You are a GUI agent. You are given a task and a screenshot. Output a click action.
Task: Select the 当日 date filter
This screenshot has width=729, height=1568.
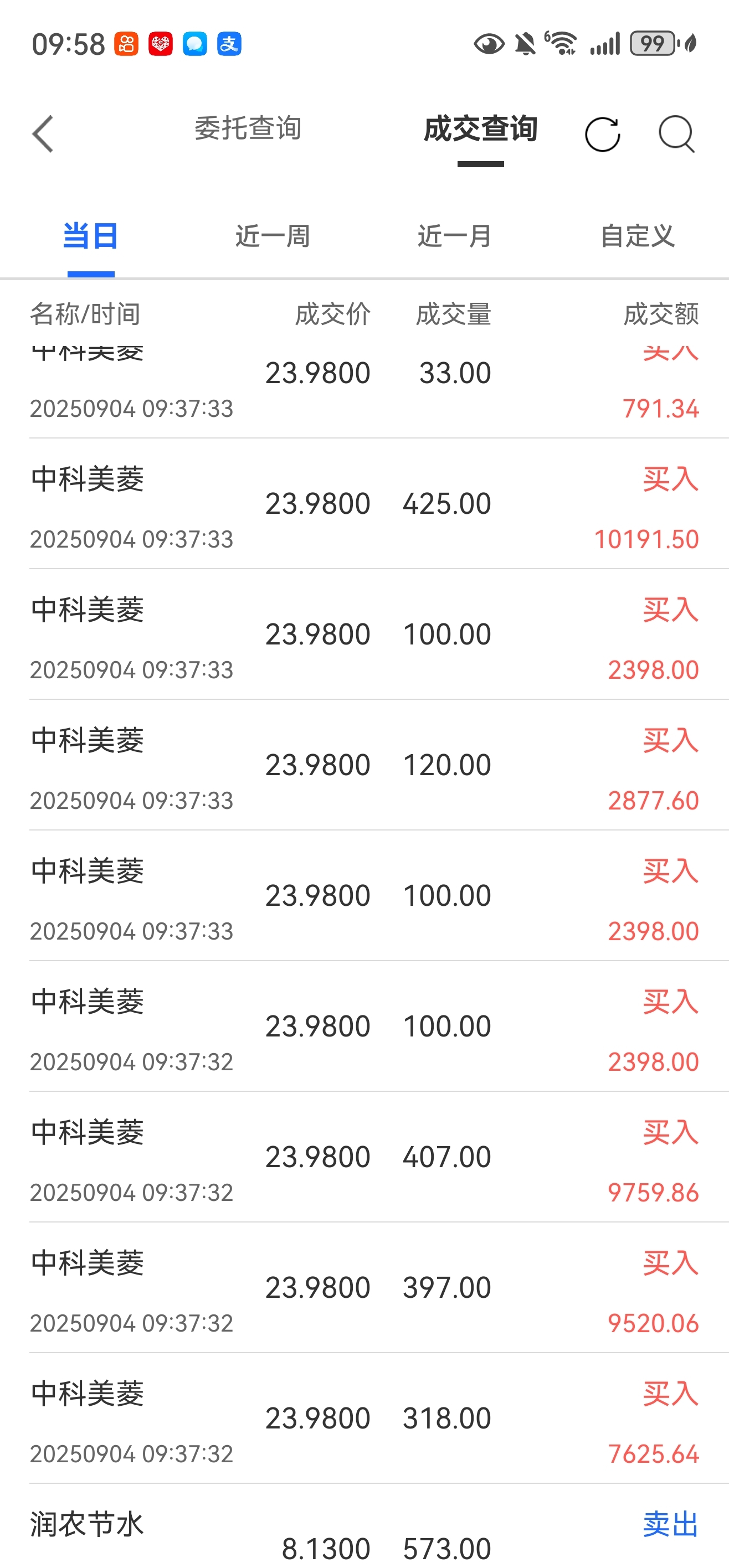pyautogui.click(x=91, y=236)
